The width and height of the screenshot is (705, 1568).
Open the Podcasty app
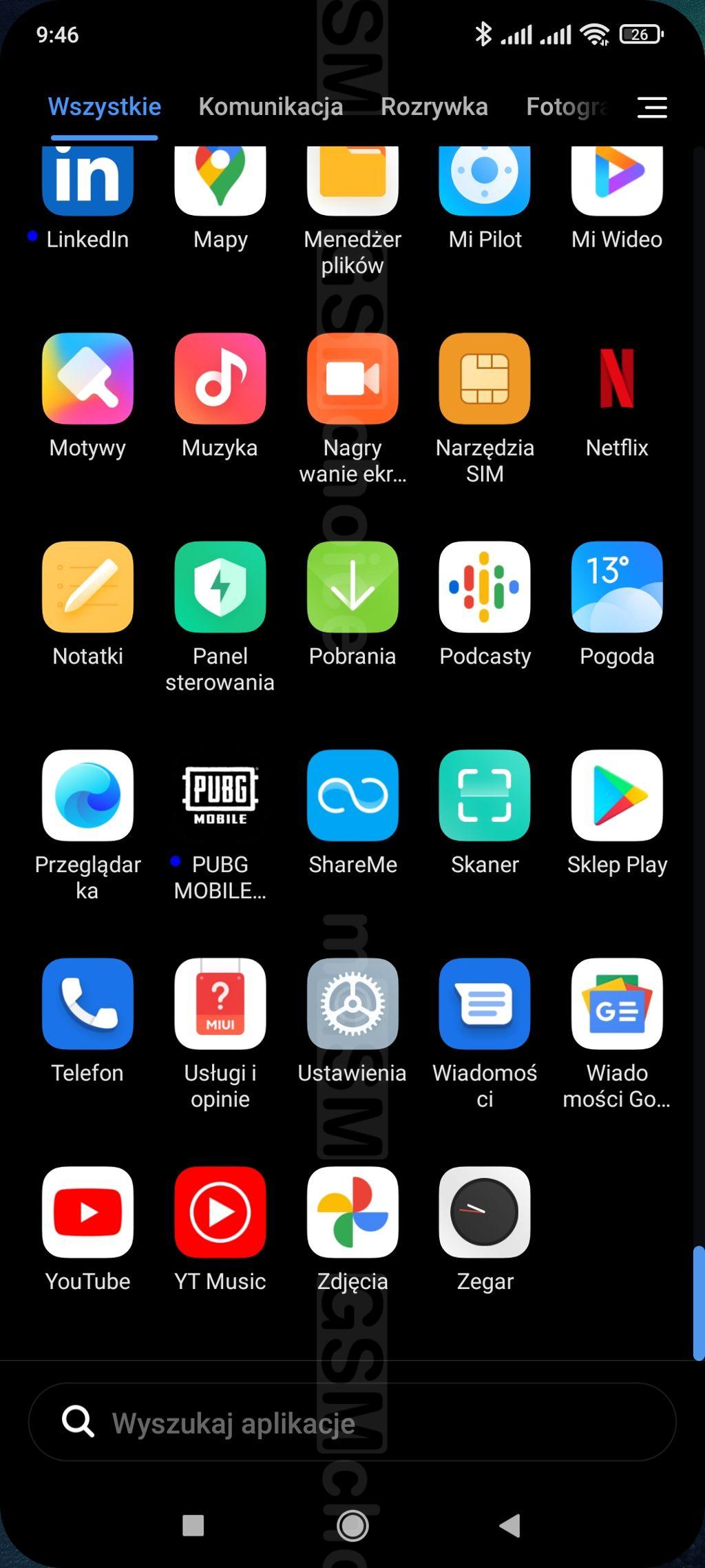[484, 587]
